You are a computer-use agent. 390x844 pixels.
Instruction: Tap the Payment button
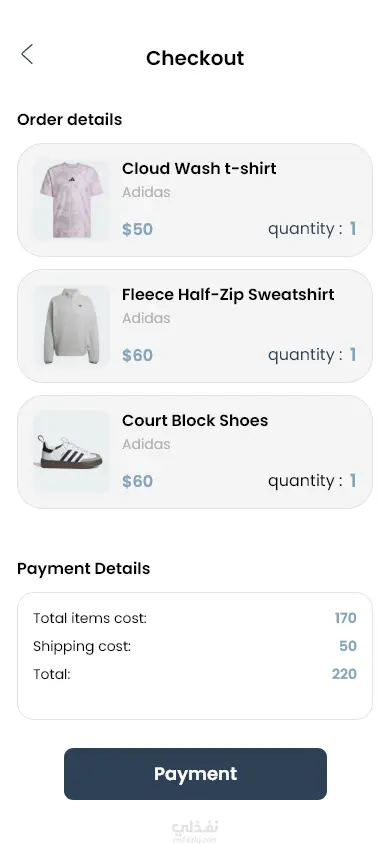click(x=195, y=773)
